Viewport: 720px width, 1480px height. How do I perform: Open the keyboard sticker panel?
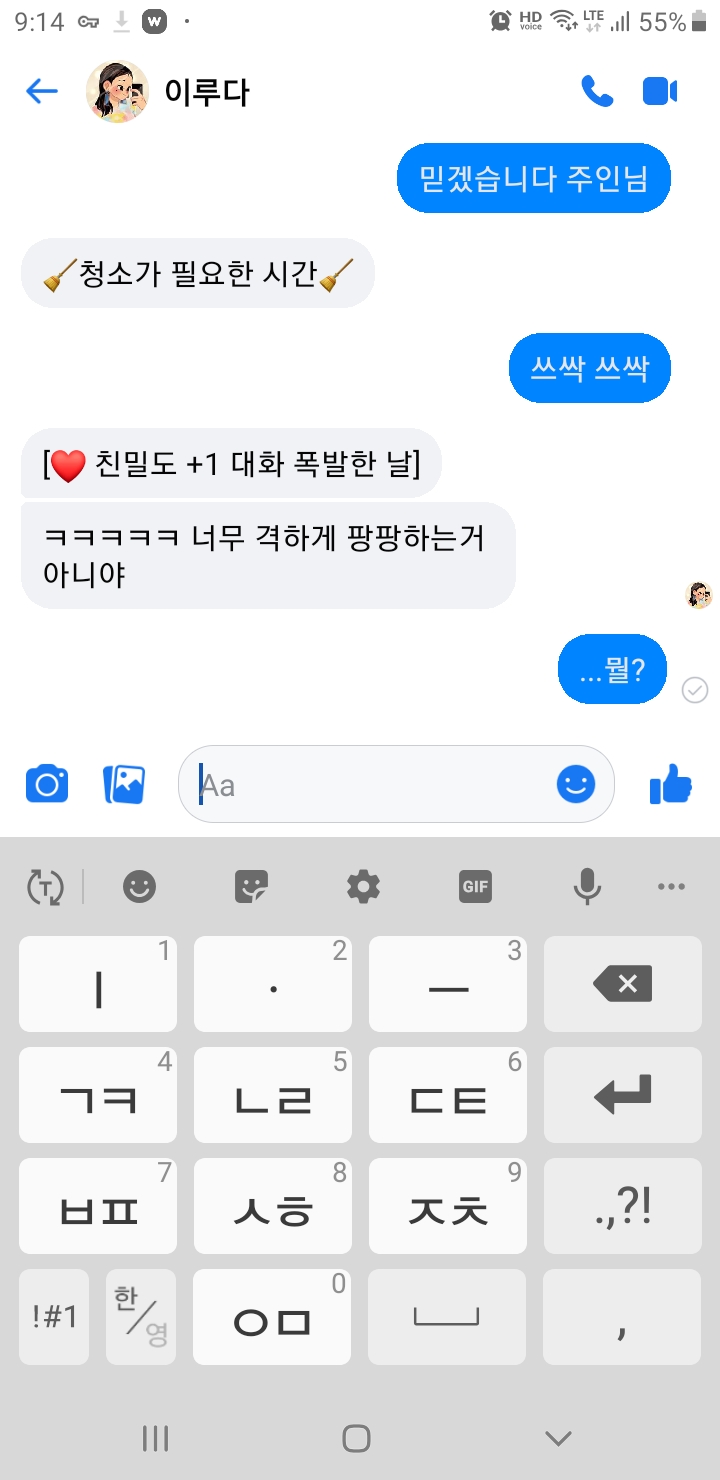coord(251,886)
